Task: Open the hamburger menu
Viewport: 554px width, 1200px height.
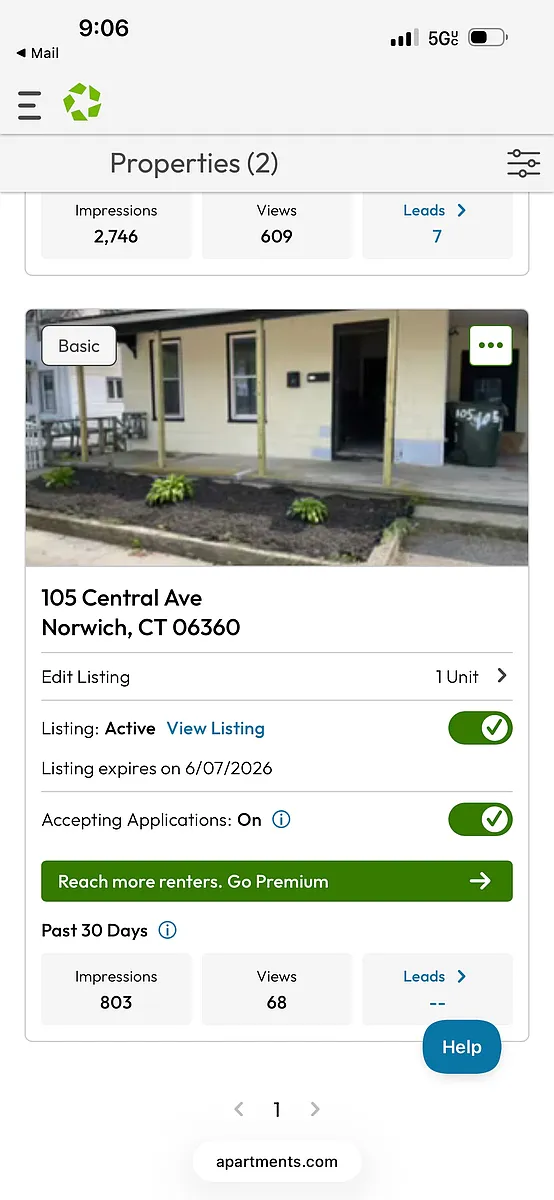Action: 30,105
